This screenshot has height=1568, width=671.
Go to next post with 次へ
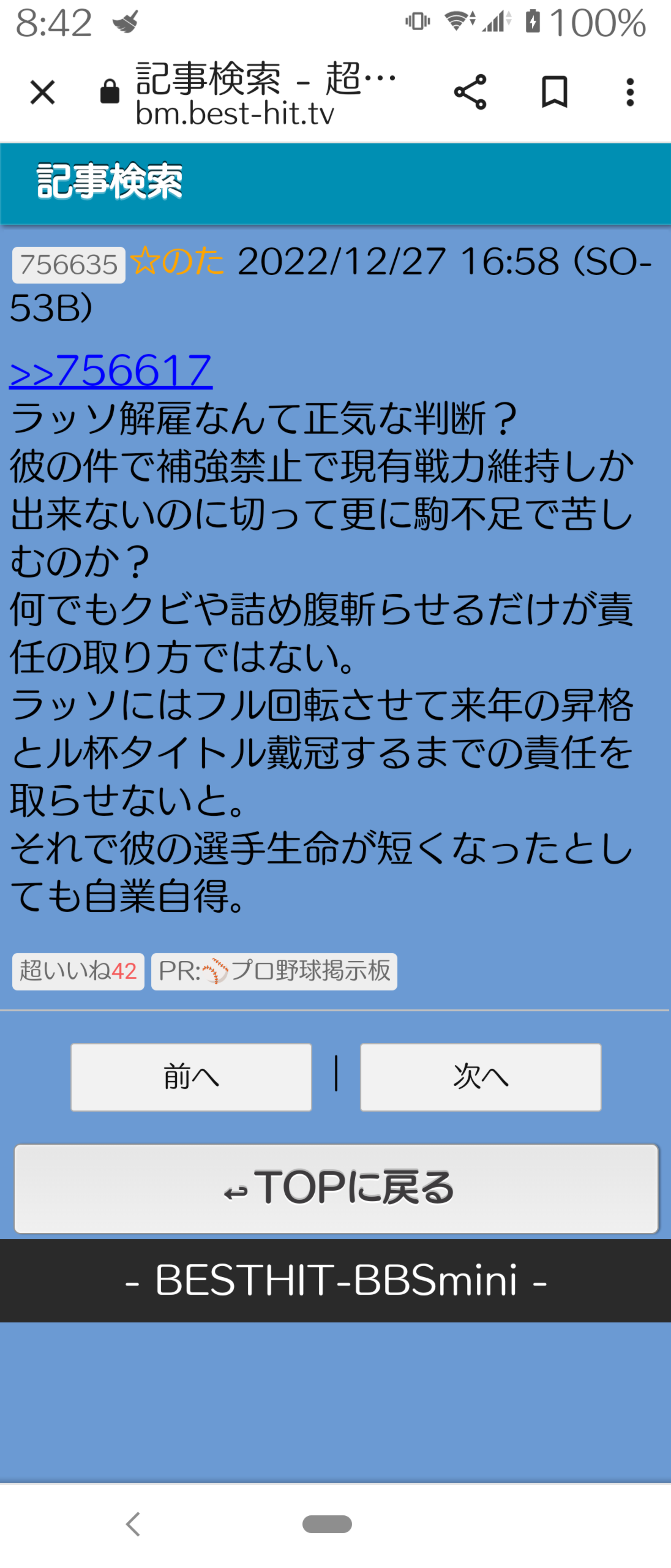tap(480, 1077)
